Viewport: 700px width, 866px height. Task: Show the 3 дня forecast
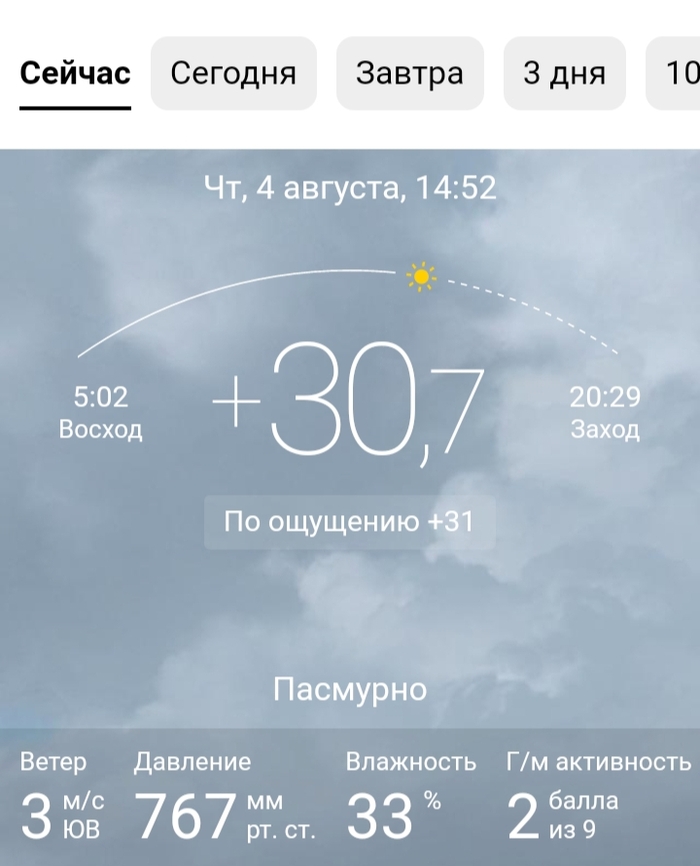point(564,74)
